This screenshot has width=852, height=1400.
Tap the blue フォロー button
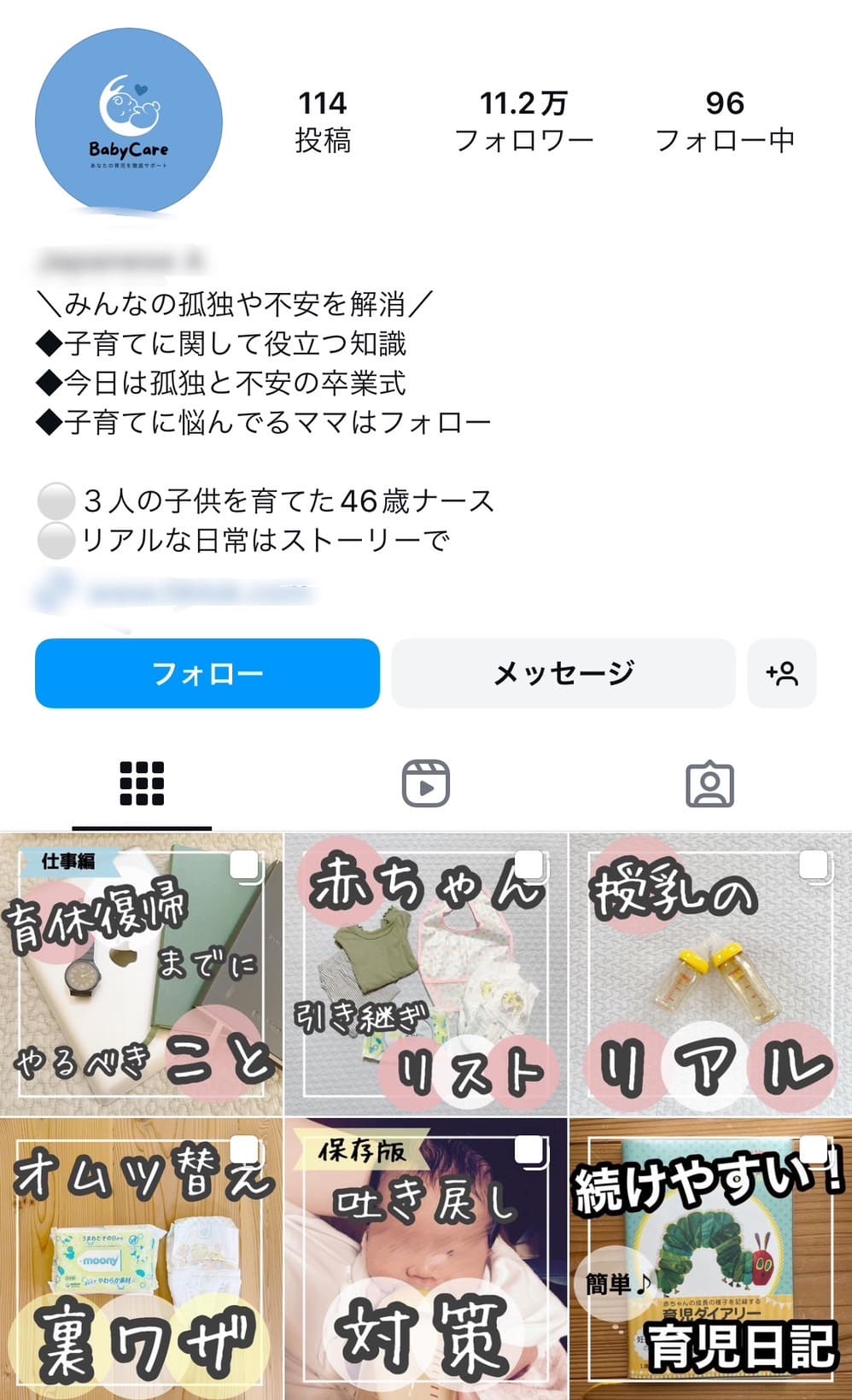pyautogui.click(x=207, y=673)
